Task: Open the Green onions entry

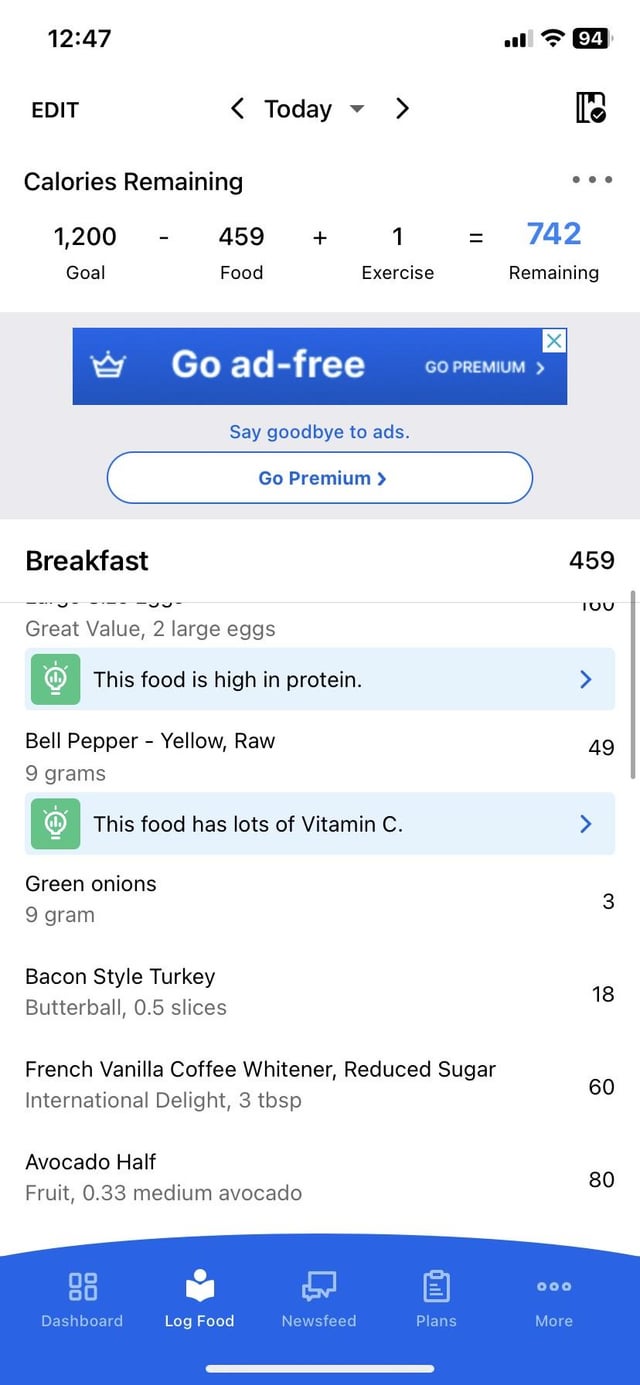Action: pyautogui.click(x=320, y=899)
